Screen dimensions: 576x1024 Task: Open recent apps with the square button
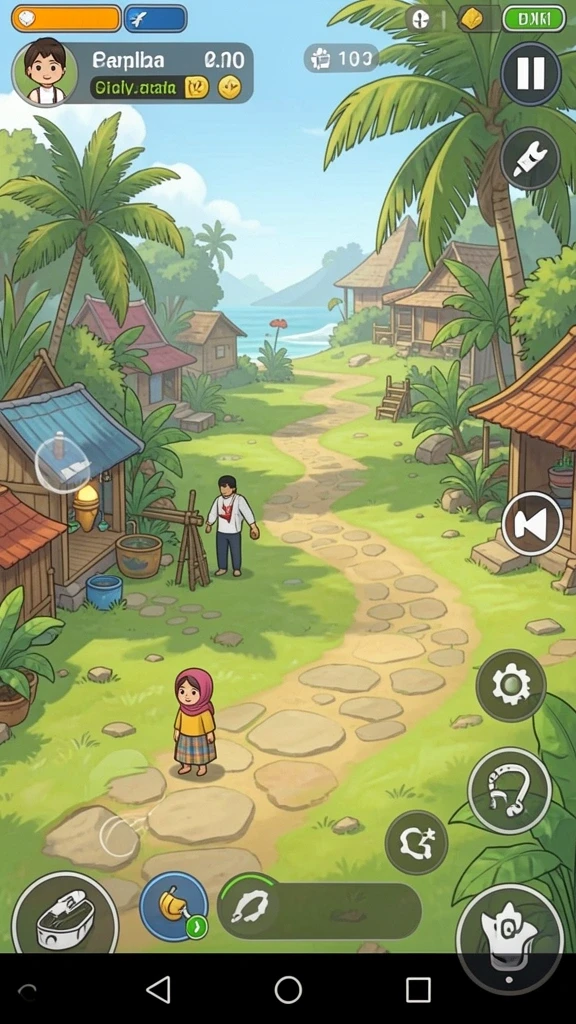pyautogui.click(x=418, y=989)
